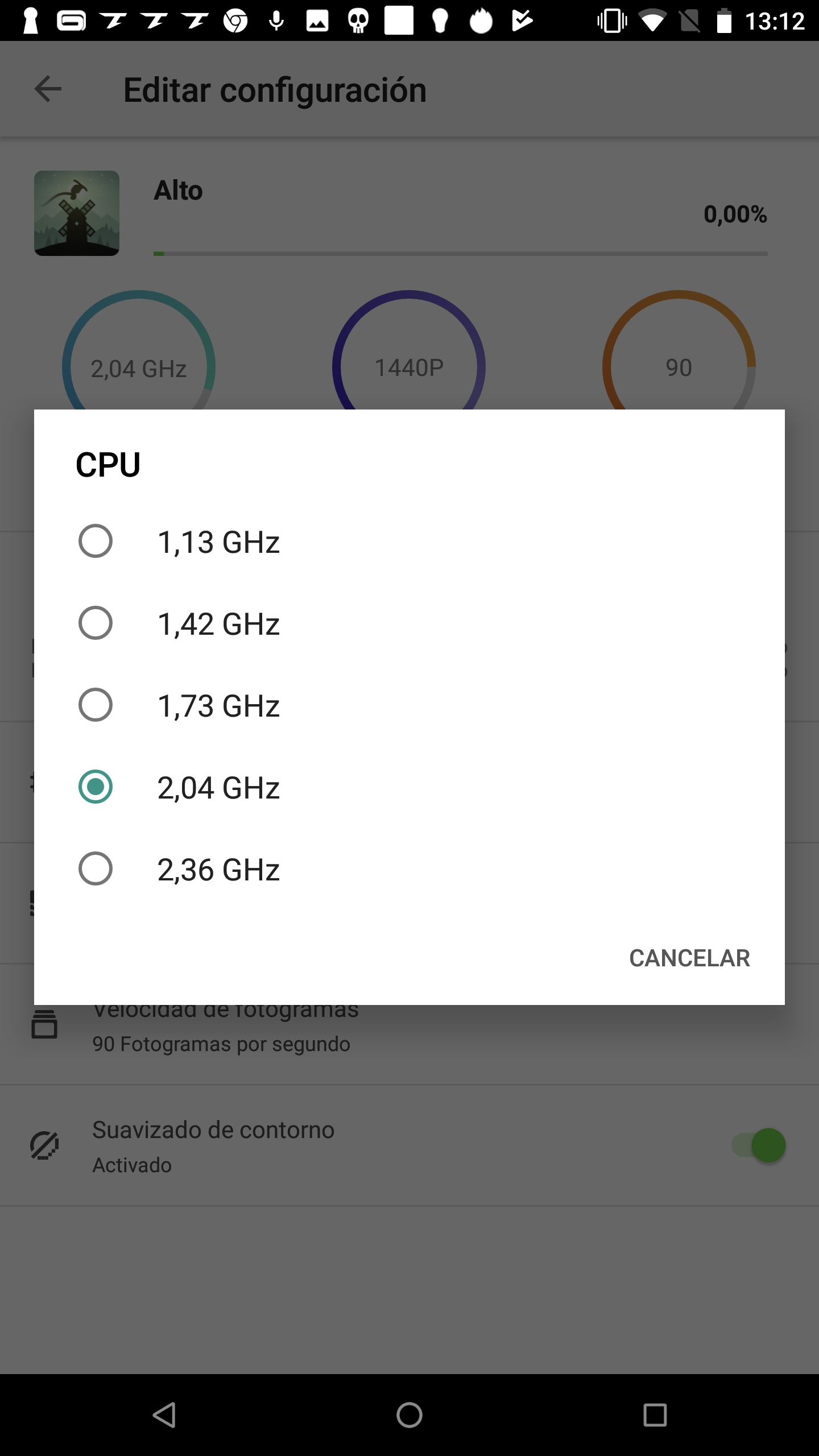Image resolution: width=819 pixels, height=1456 pixels.
Task: Return to the home screen
Action: point(409,1415)
